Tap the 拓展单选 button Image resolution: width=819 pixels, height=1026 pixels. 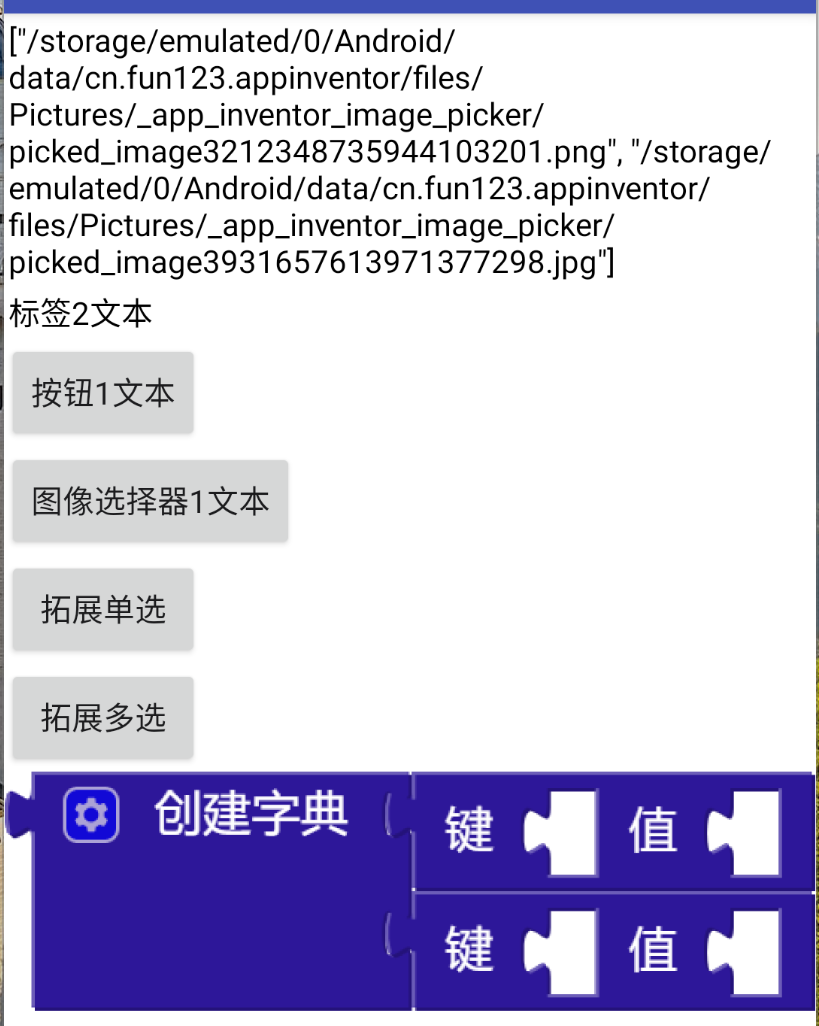[103, 609]
